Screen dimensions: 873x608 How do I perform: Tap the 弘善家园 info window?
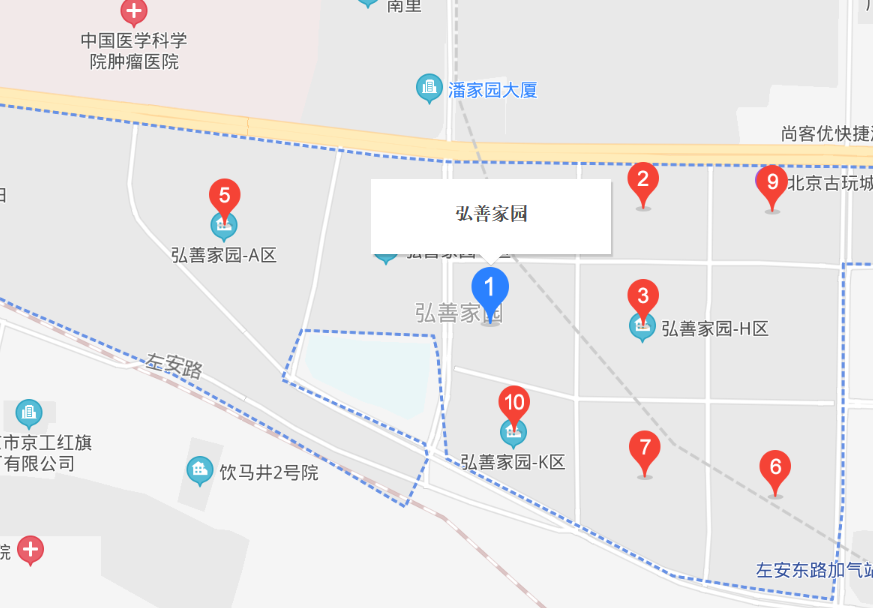click(491, 215)
